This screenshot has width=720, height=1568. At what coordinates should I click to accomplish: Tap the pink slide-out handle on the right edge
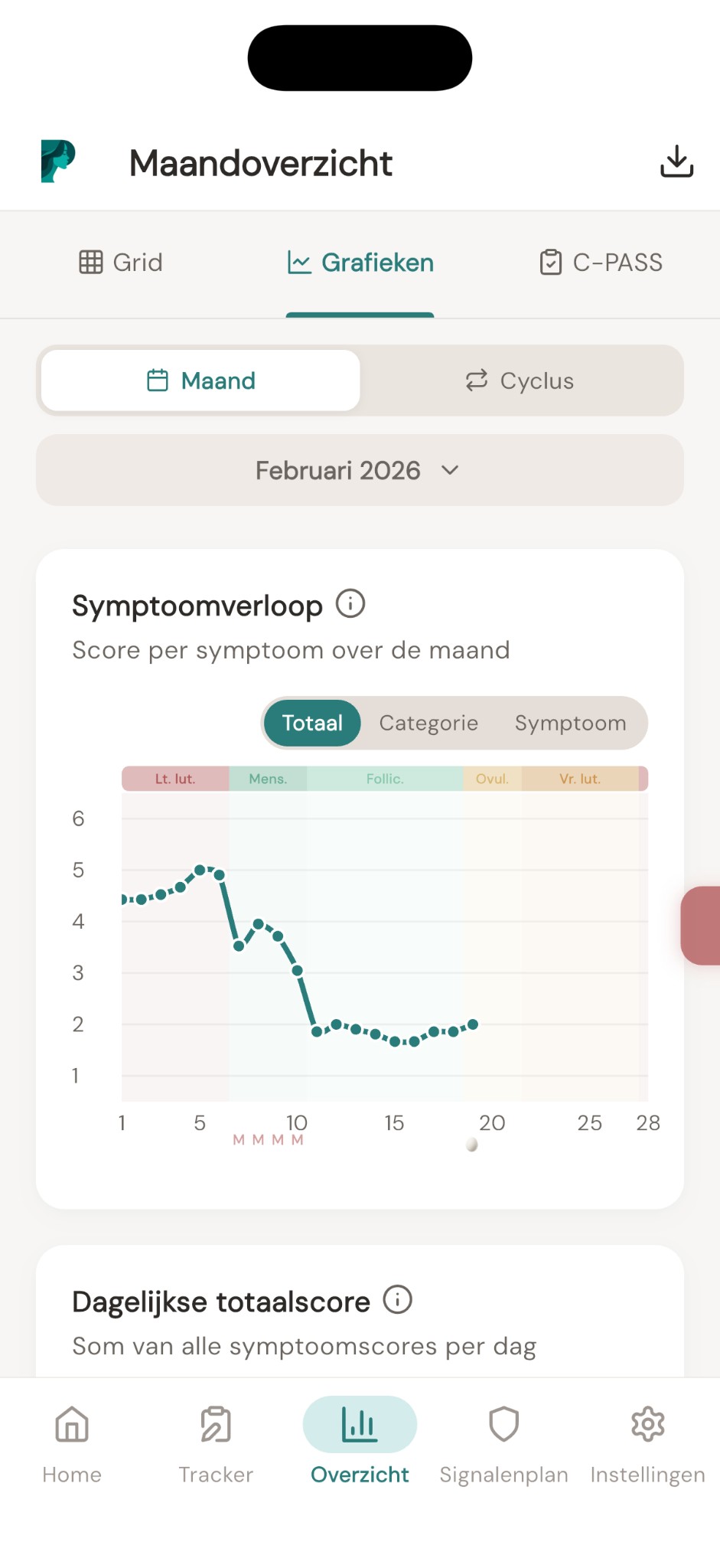tap(705, 926)
